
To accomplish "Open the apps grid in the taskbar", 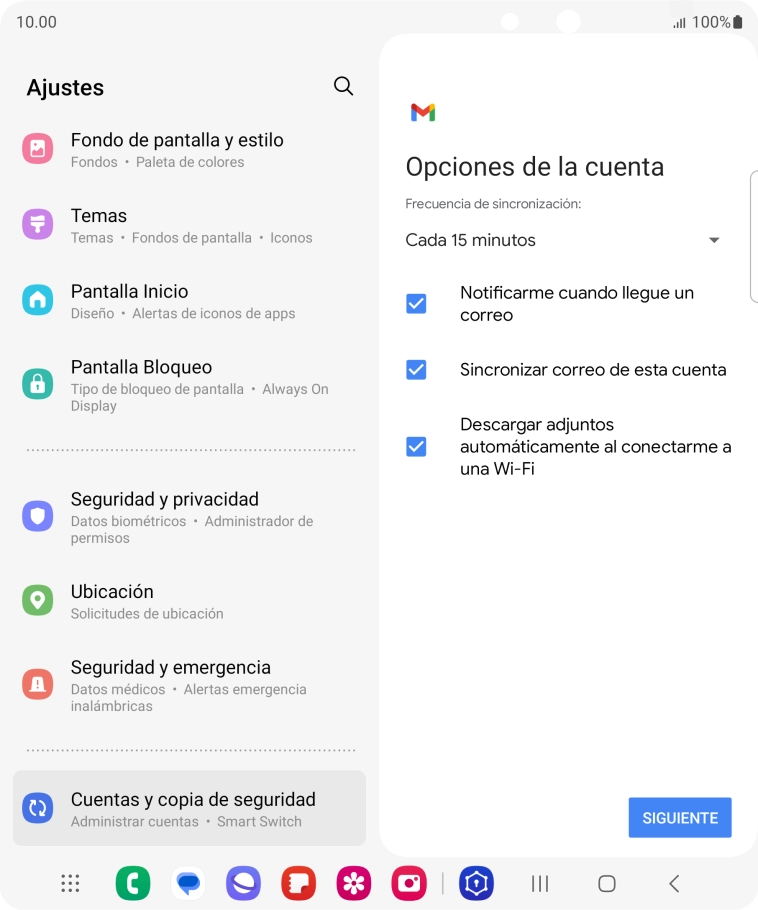I will pyautogui.click(x=70, y=883).
